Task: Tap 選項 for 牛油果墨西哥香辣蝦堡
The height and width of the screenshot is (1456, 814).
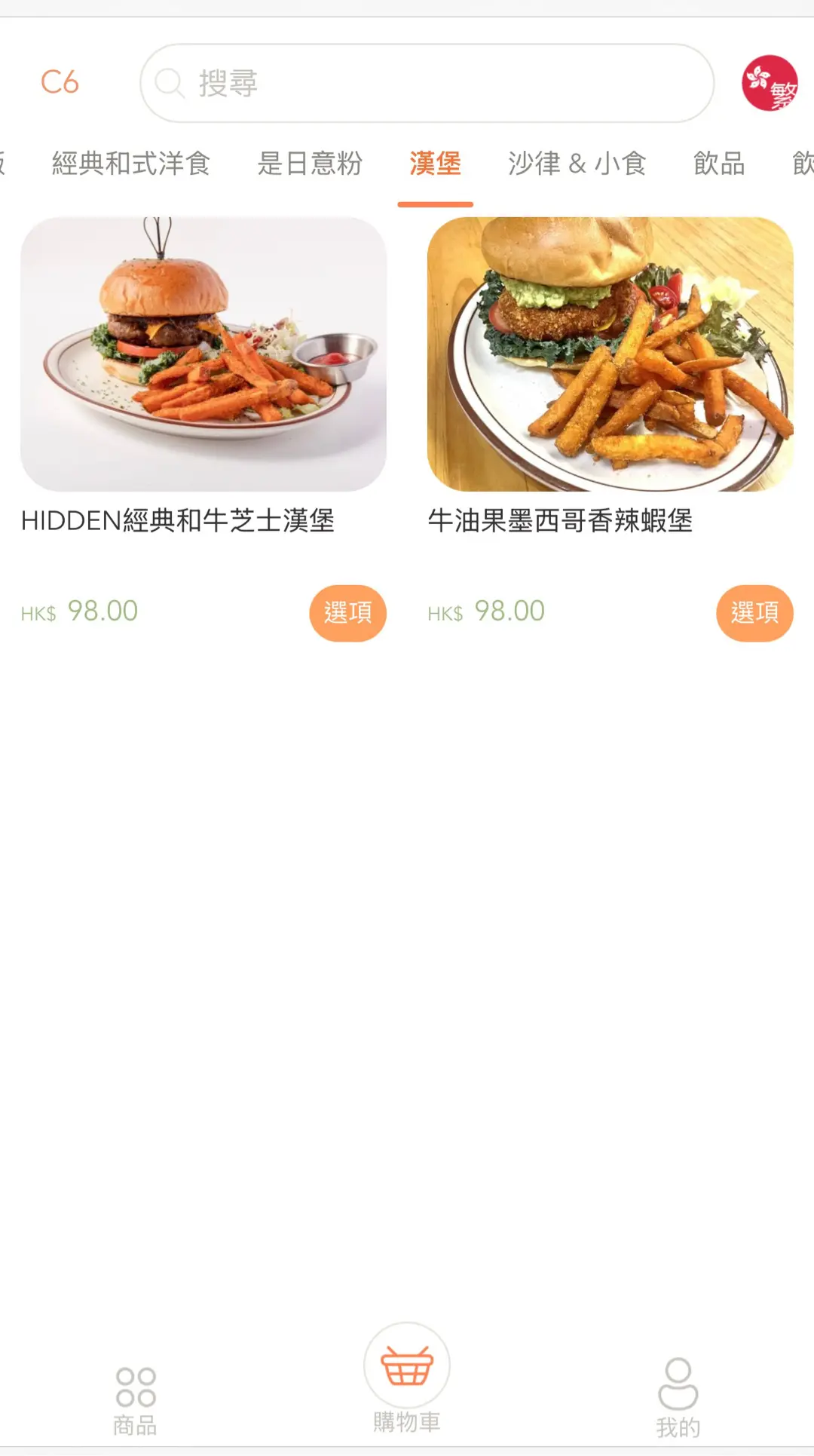Action: [x=754, y=613]
